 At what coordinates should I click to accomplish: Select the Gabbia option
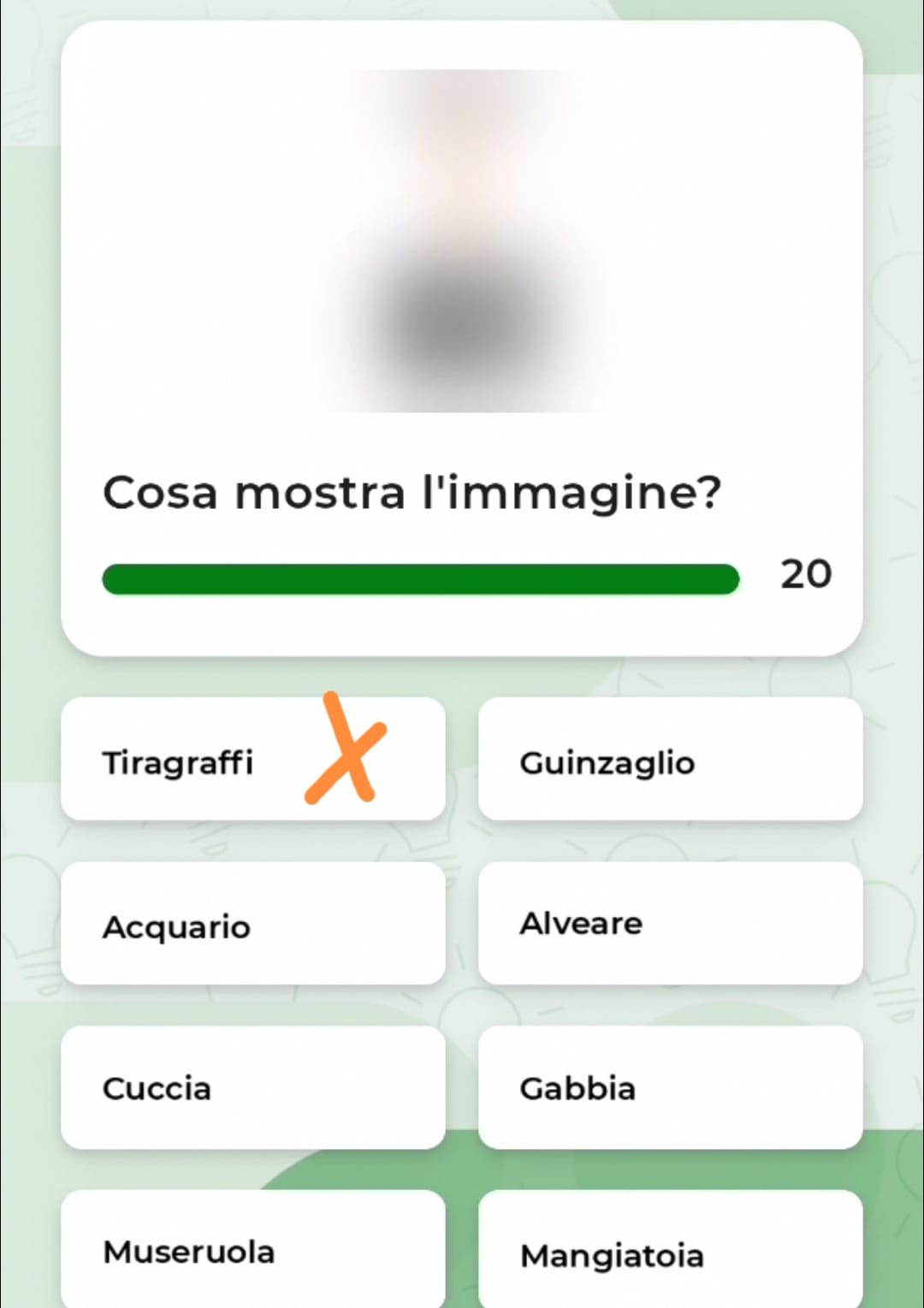pos(670,1088)
